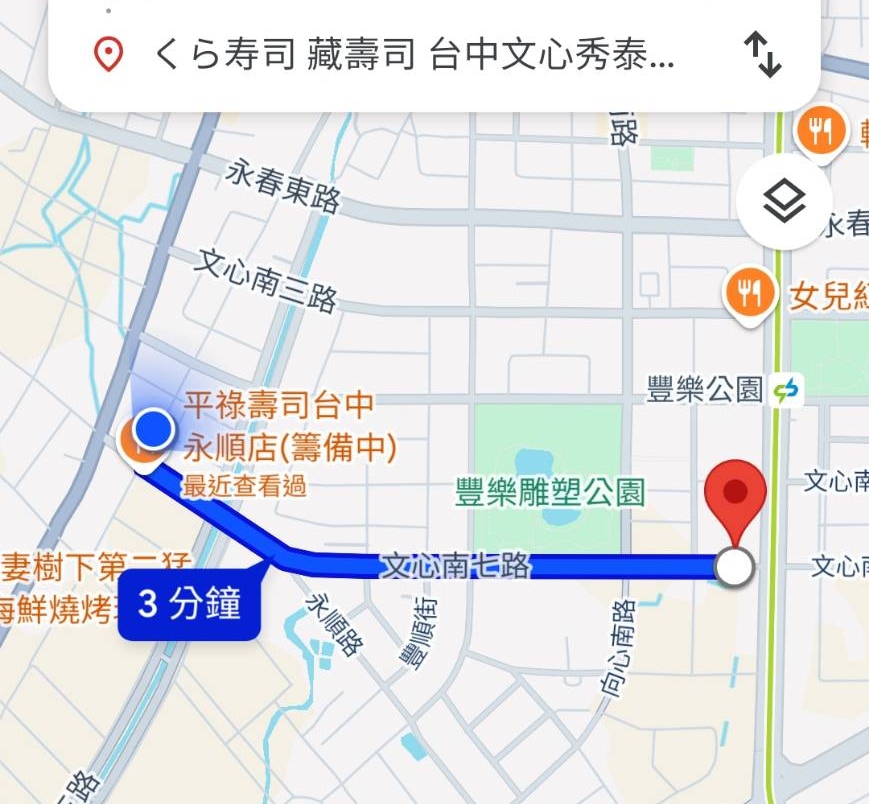This screenshot has width=869, height=804.
Task: Select the 女兒紅 restaurant marker
Action: (x=749, y=292)
